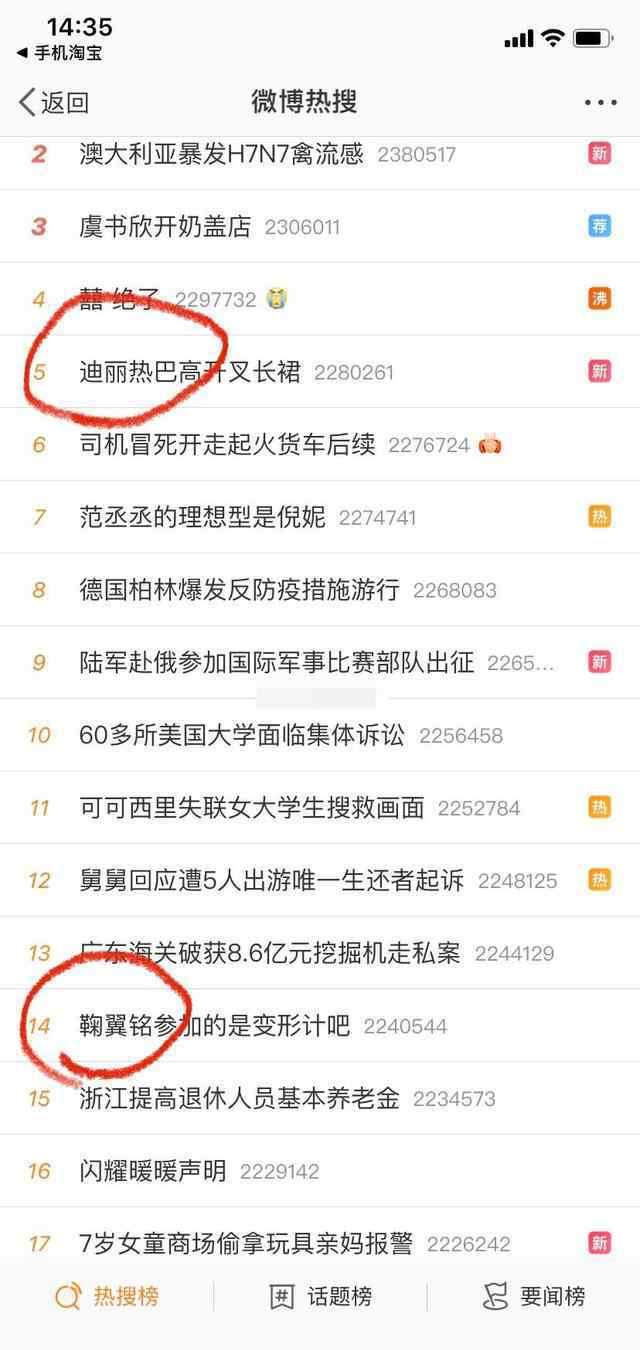This screenshot has height=1350, width=640.
Task: Open topic 广东海关破获8.6亿元挖掘机走私案
Action: 270,953
